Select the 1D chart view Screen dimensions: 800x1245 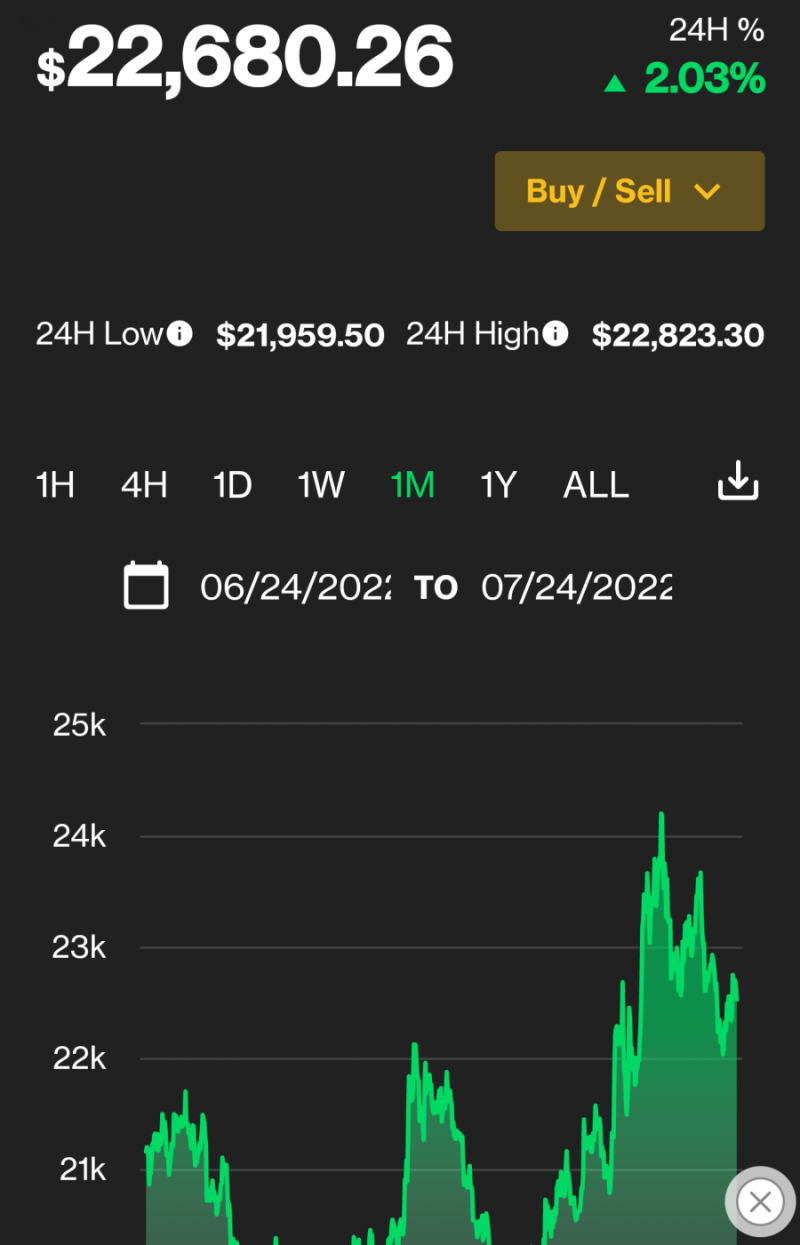coord(232,485)
